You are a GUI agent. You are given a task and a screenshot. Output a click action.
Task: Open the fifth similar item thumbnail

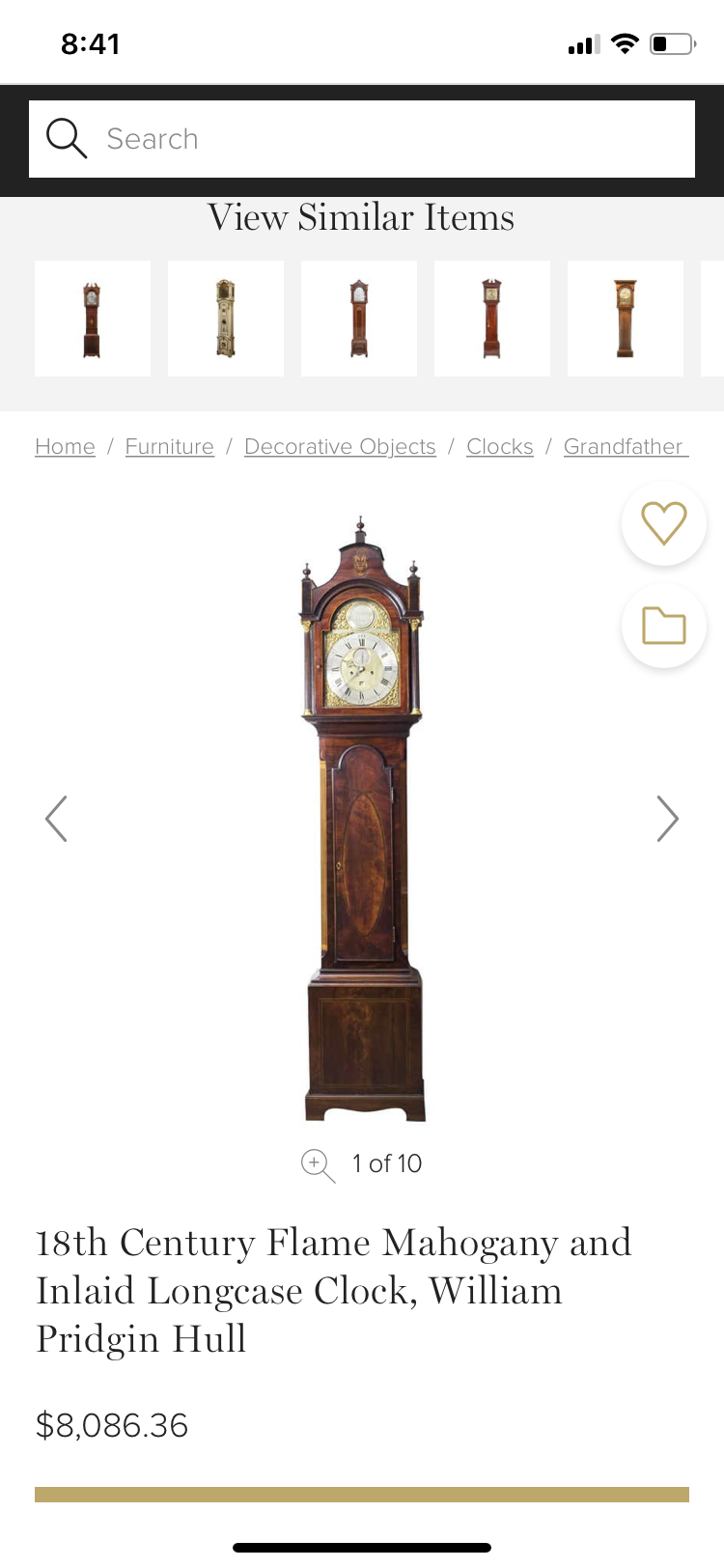click(626, 319)
